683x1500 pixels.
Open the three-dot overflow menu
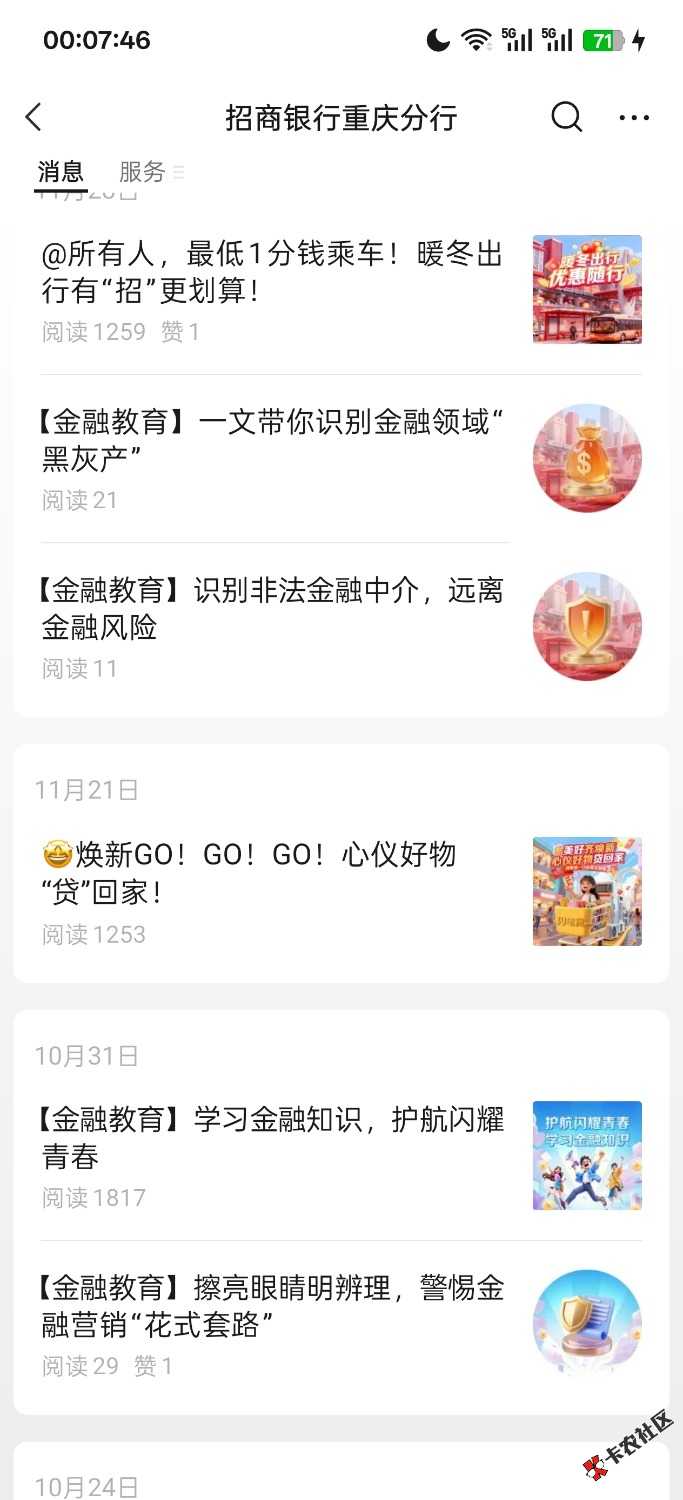pos(634,118)
